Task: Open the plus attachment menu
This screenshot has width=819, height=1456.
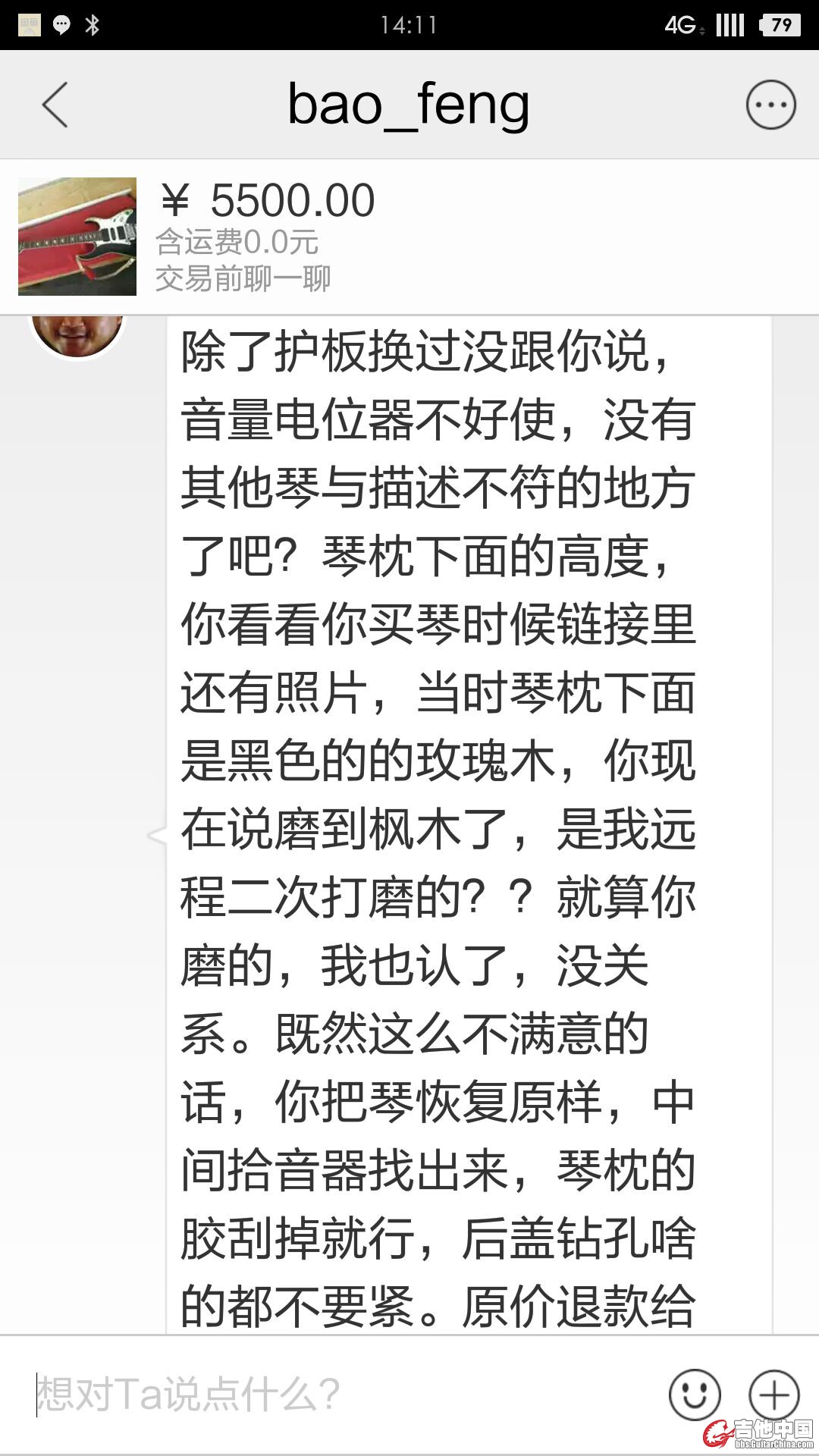Action: [x=773, y=1394]
